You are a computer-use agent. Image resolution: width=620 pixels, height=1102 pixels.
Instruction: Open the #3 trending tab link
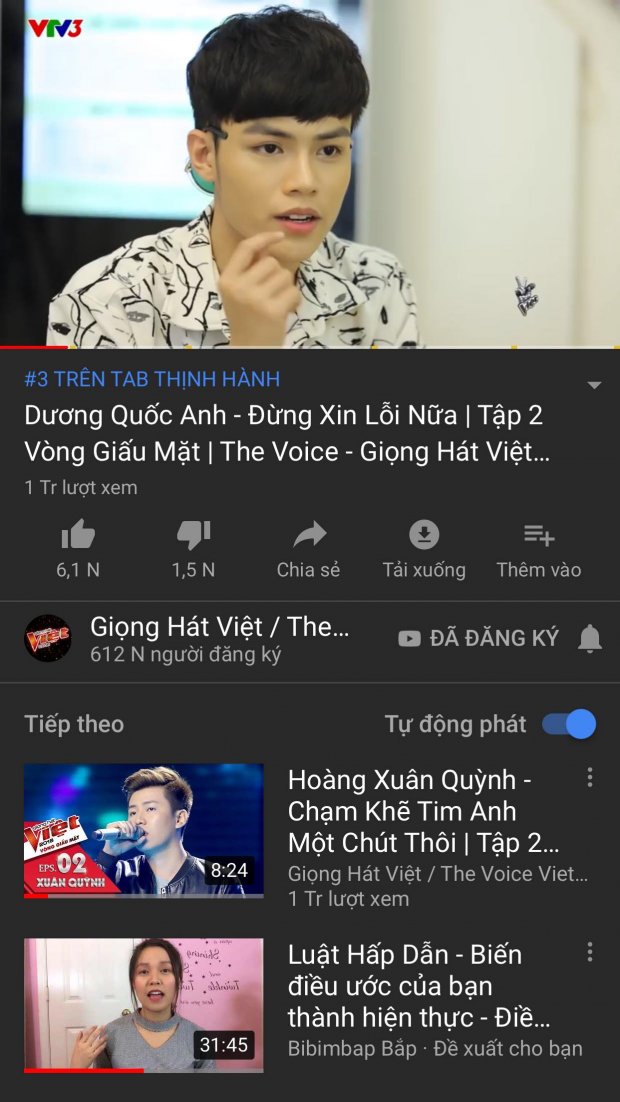(x=152, y=379)
